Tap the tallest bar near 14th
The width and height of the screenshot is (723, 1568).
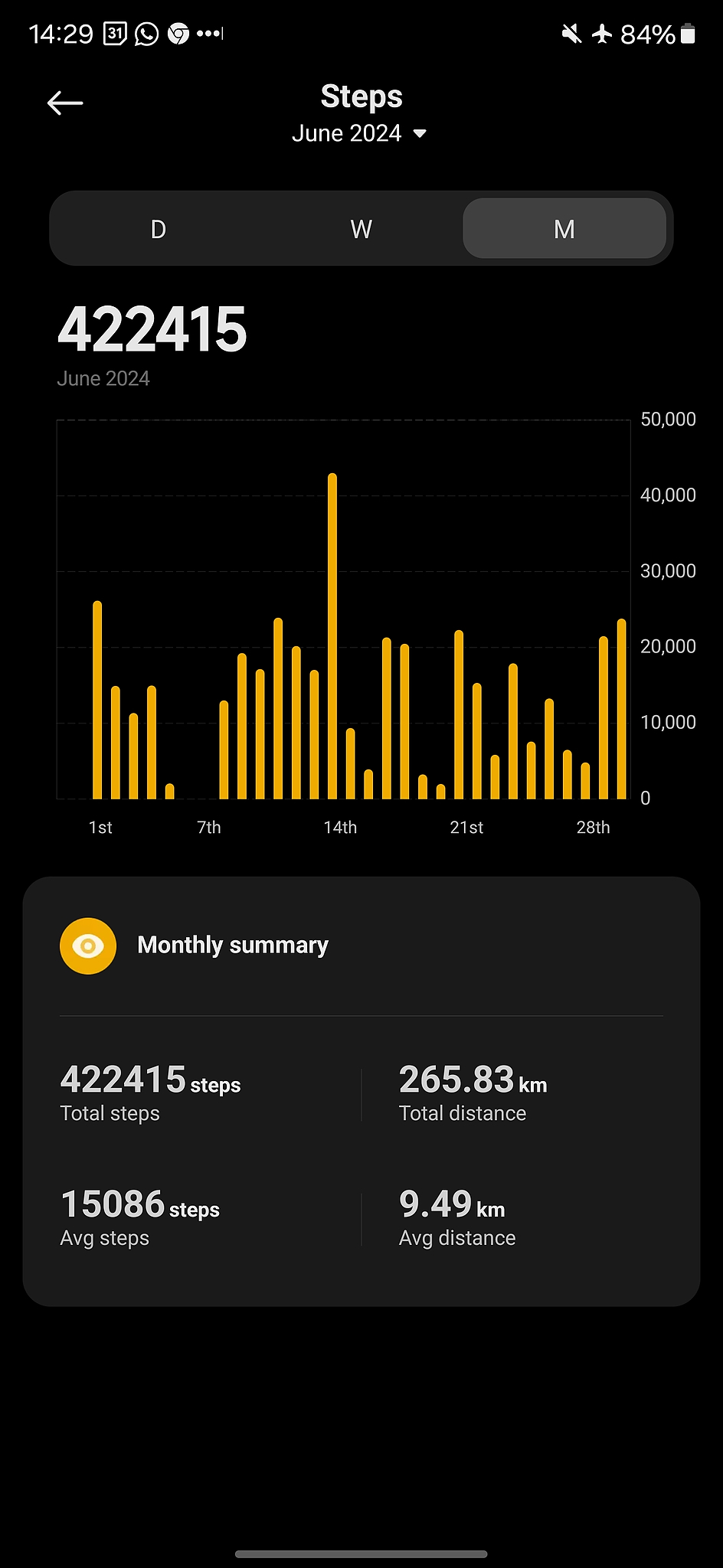click(332, 636)
